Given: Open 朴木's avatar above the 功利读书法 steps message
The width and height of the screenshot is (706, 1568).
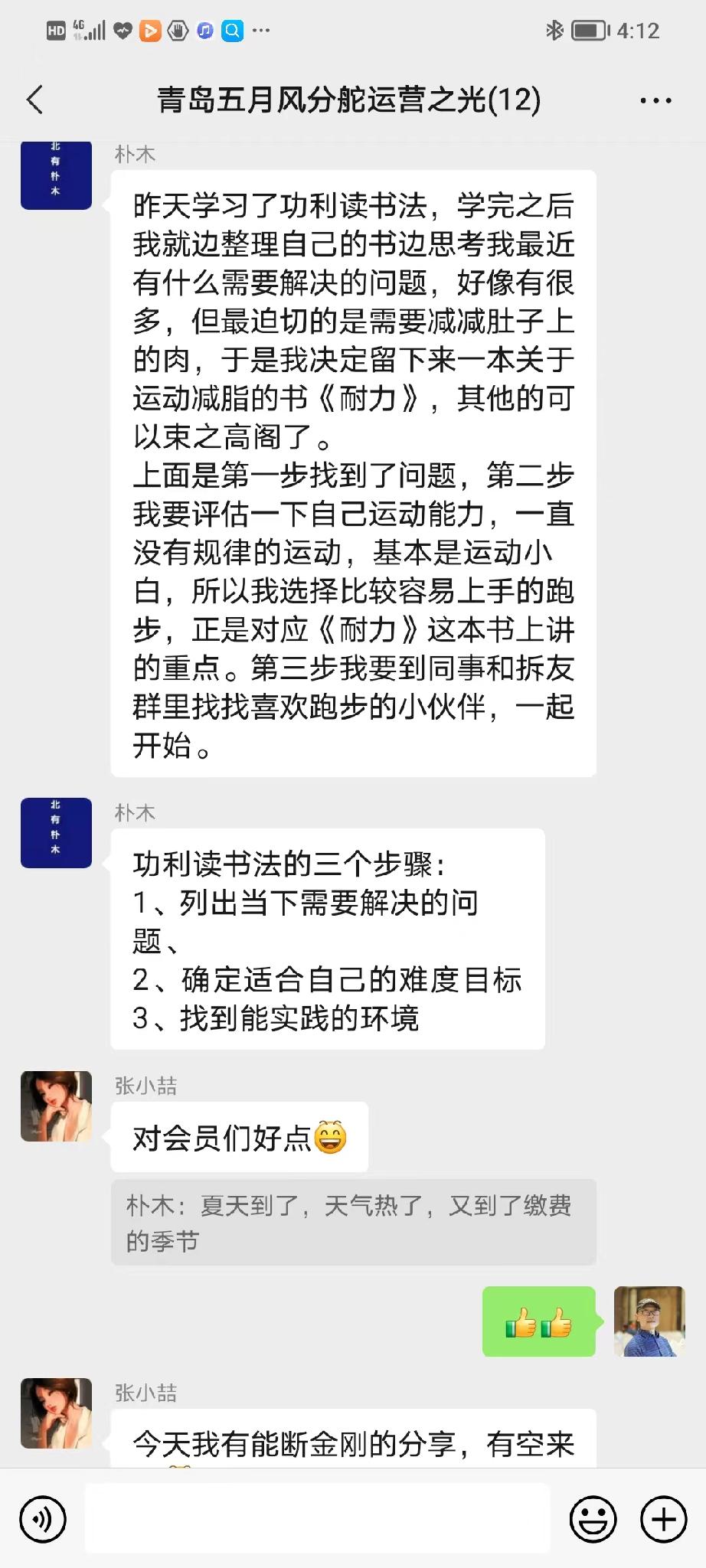Looking at the screenshot, I should [x=56, y=833].
